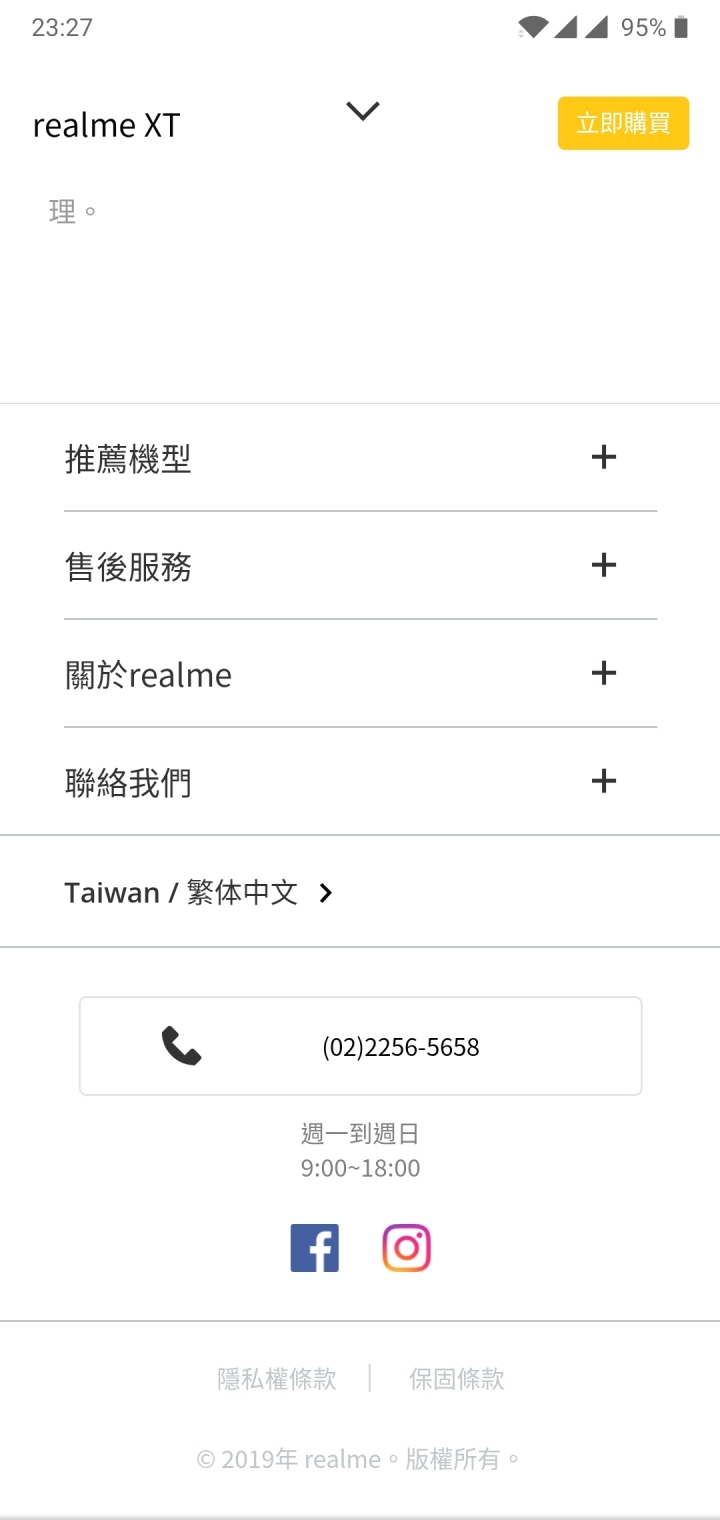This screenshot has height=1520, width=720.
Task: Expand the realme XT dropdown chevron
Action: 362,111
